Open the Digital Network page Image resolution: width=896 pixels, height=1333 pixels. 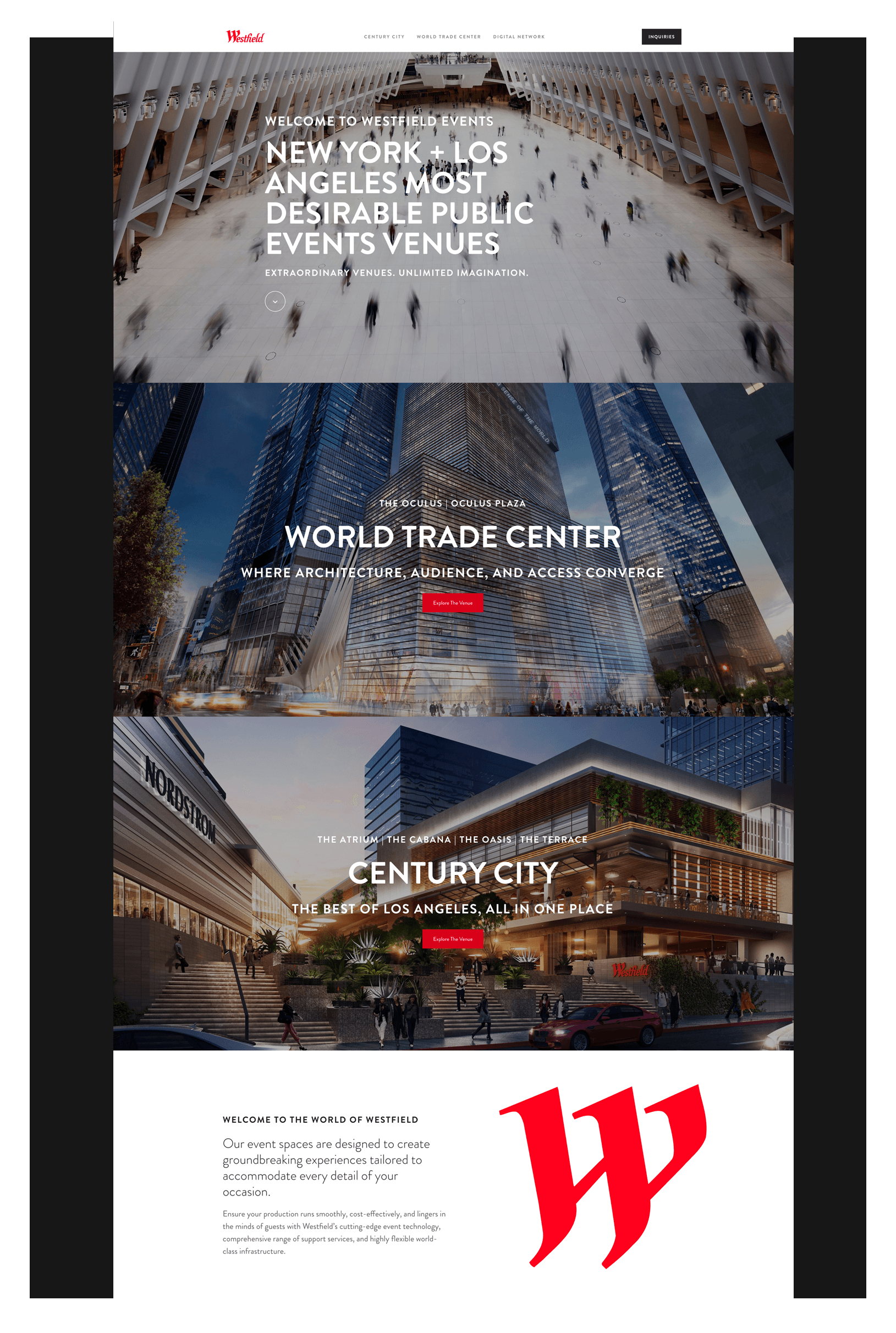(x=519, y=36)
